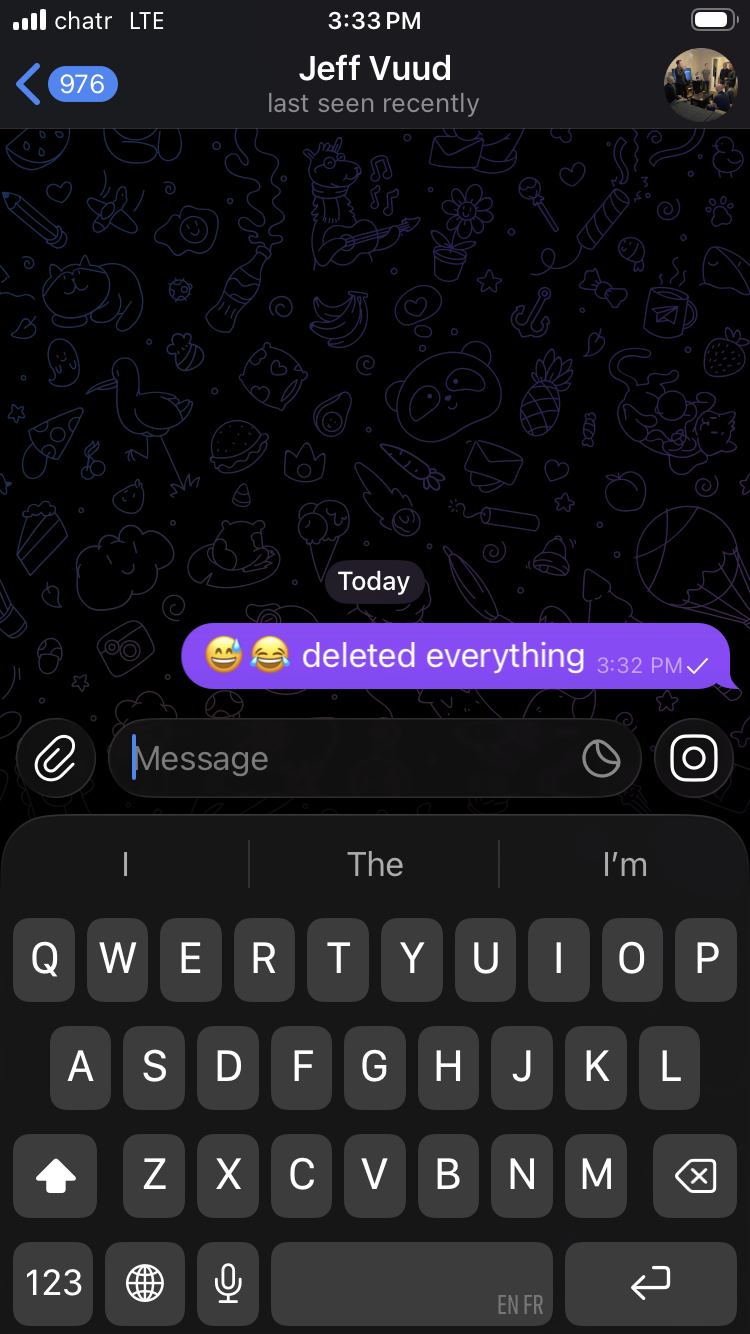Switch keyboard to 123 numbers

pyautogui.click(x=54, y=1283)
